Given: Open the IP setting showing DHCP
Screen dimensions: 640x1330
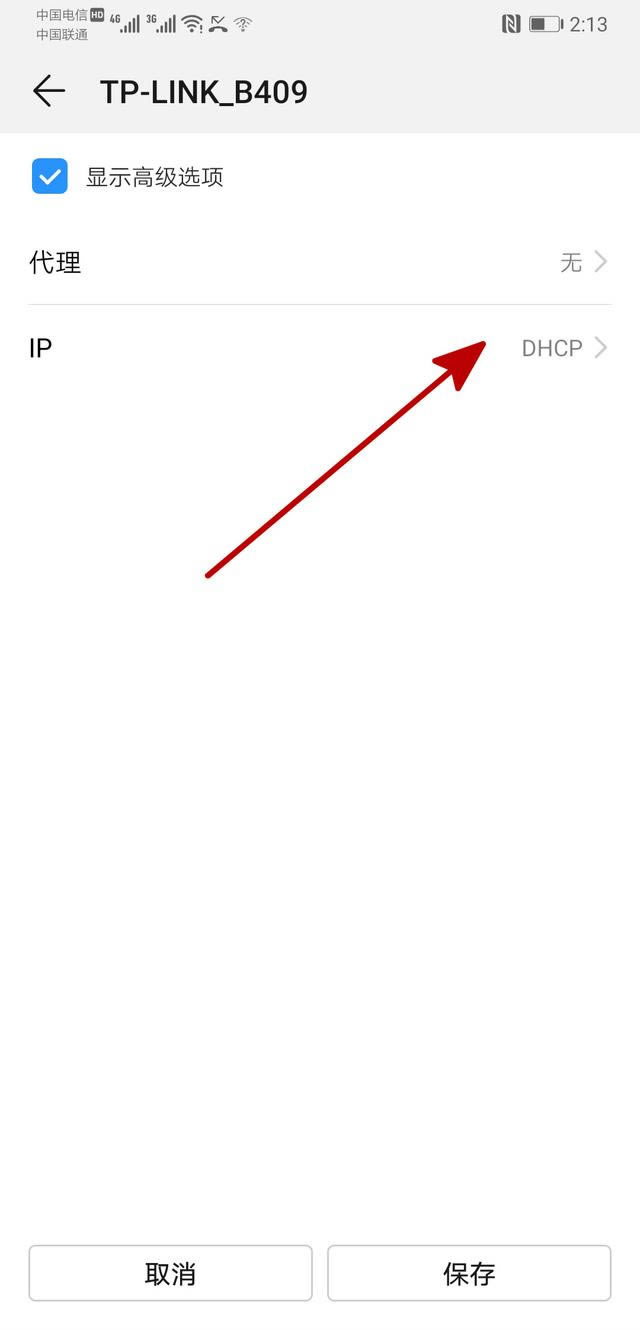Looking at the screenshot, I should [x=319, y=348].
